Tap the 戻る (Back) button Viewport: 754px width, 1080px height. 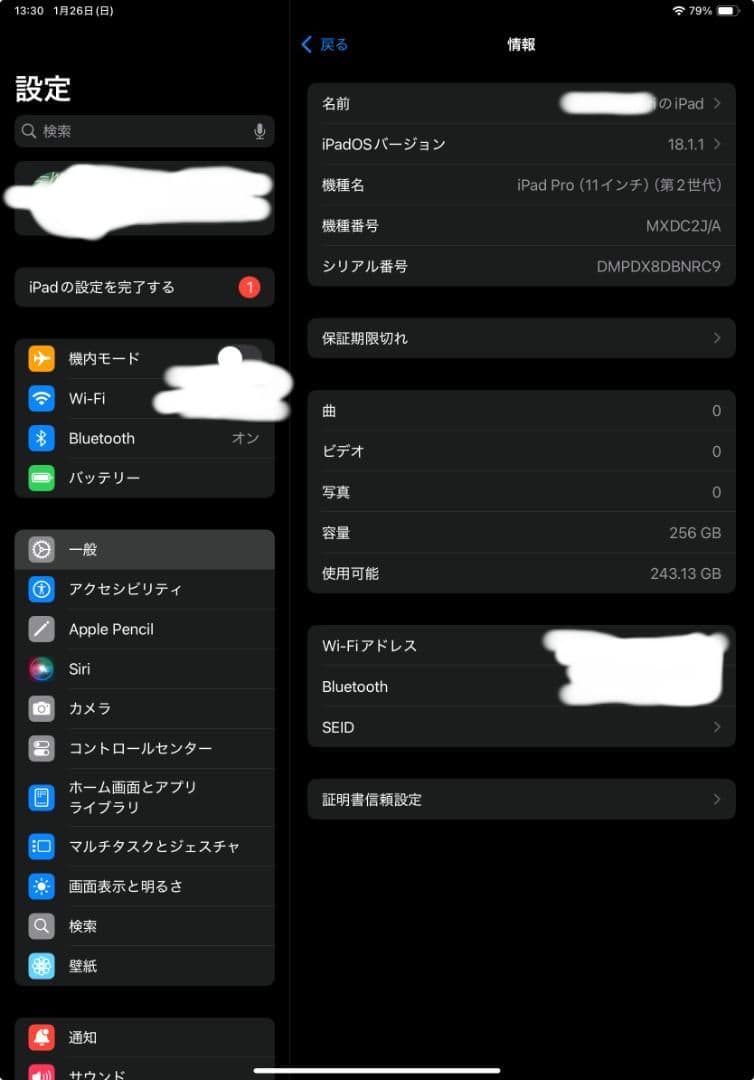323,44
